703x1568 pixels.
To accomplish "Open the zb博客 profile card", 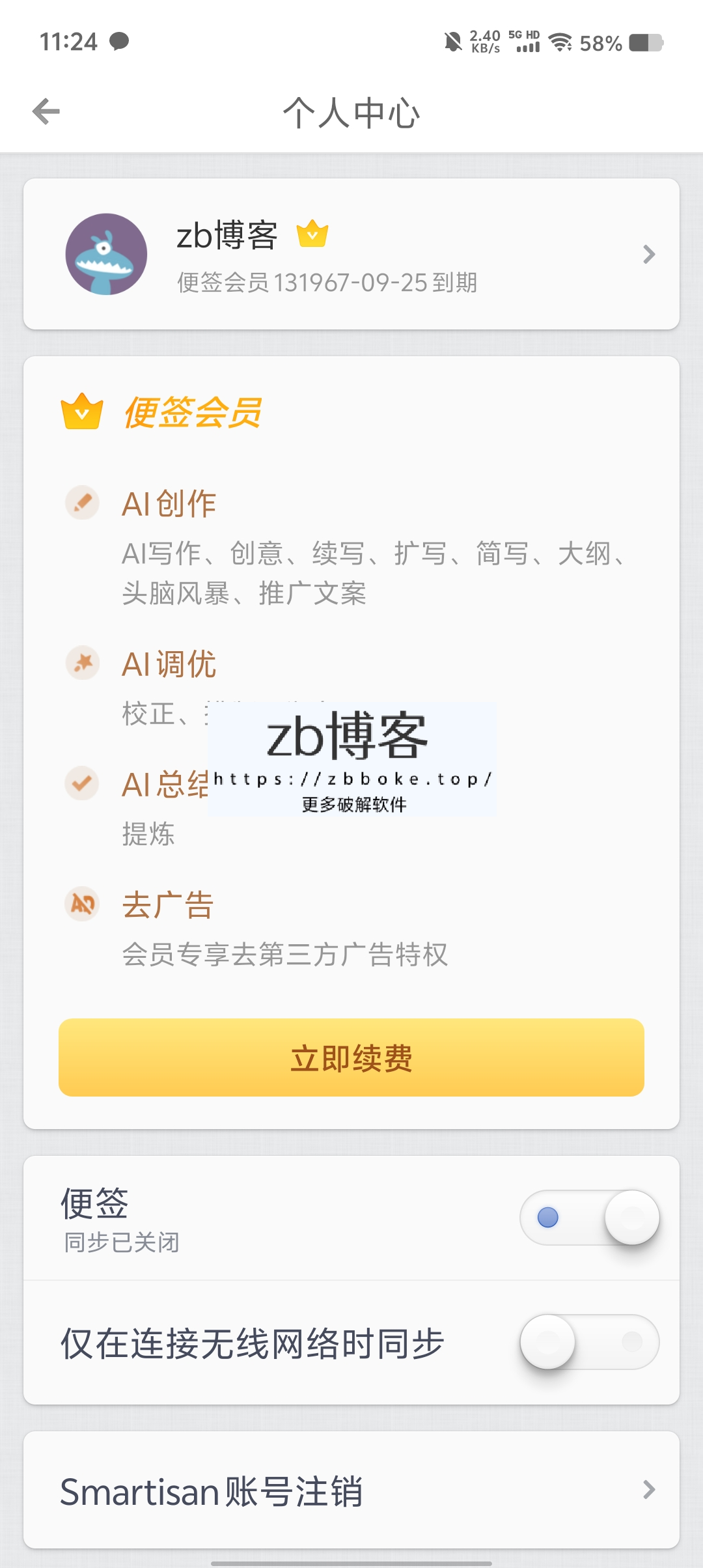I will pos(351,254).
